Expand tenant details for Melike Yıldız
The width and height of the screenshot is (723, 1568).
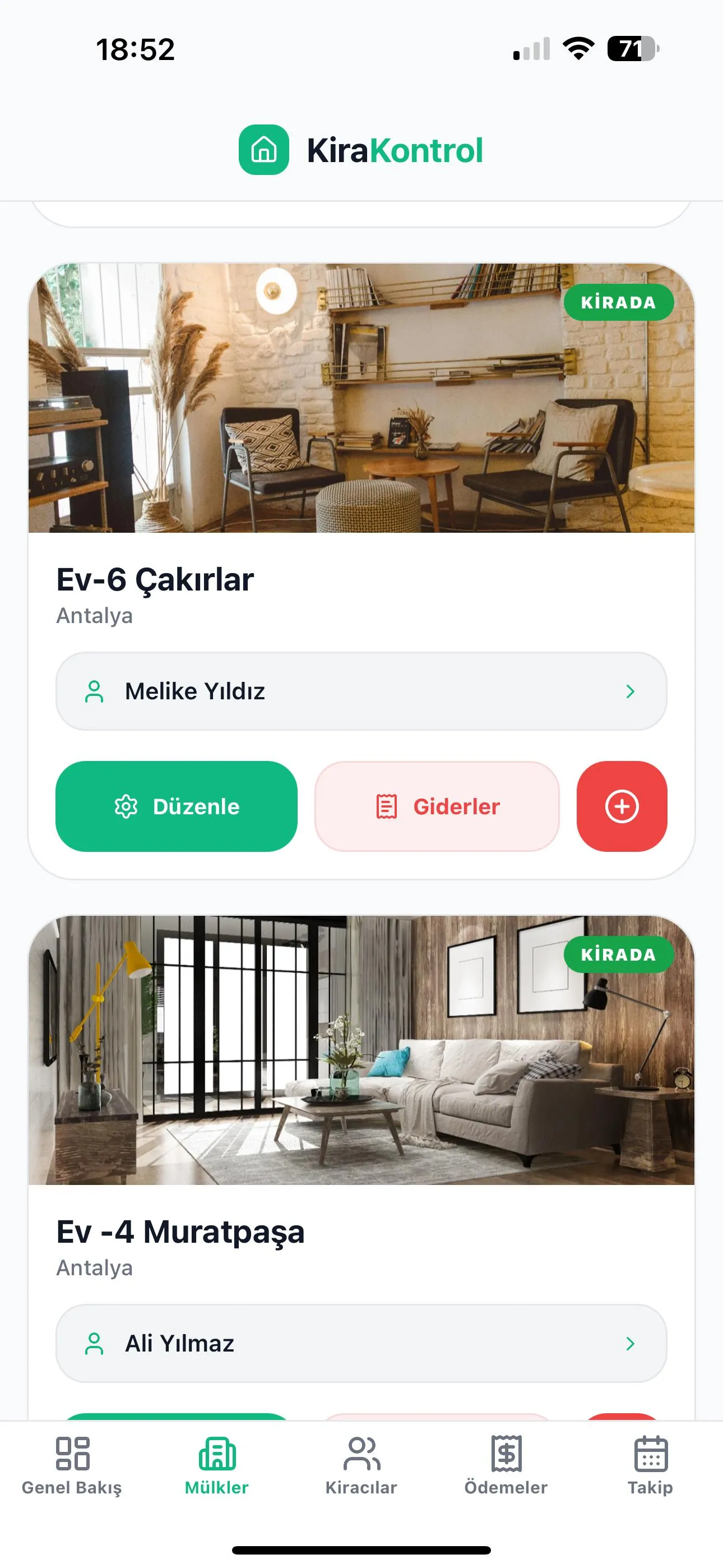click(x=361, y=691)
